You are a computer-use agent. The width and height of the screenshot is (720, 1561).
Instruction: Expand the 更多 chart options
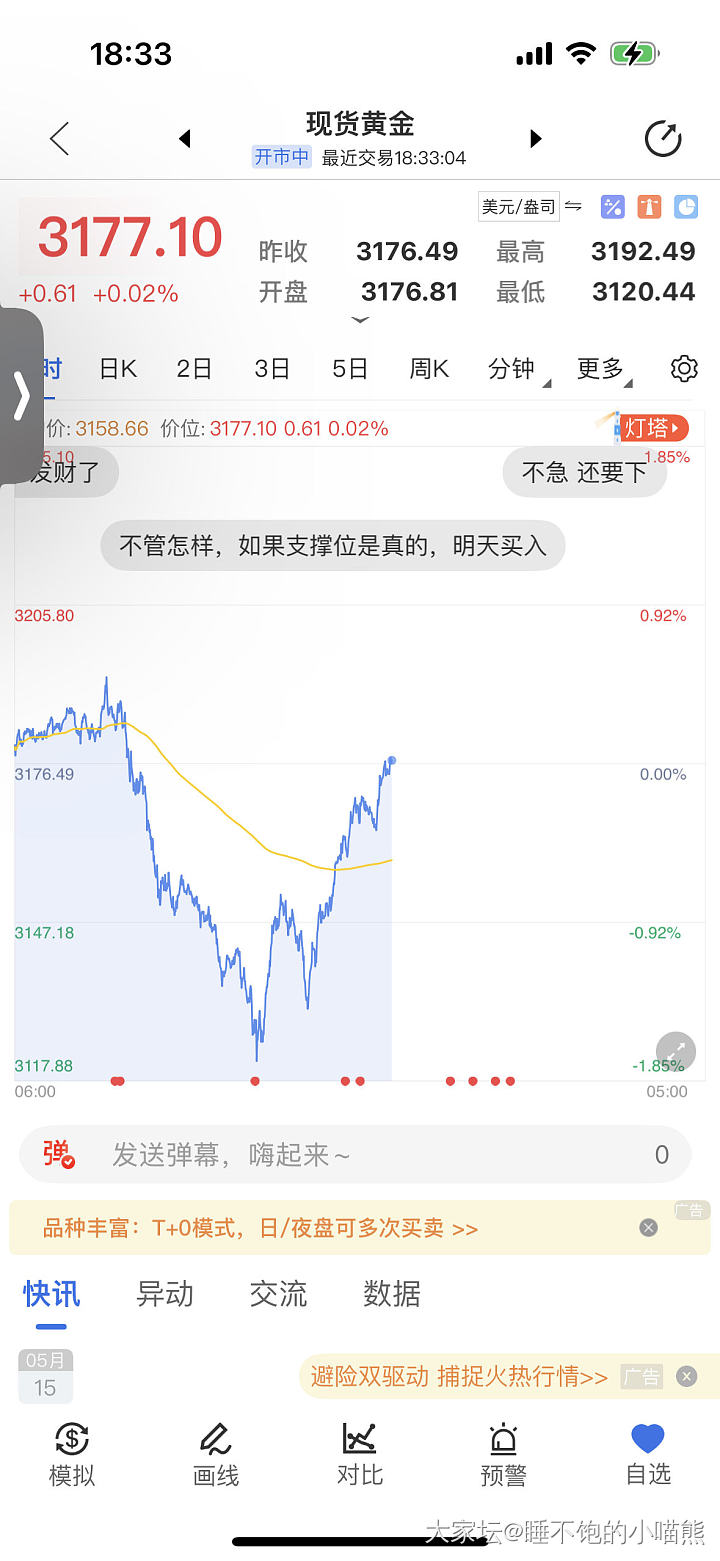[x=602, y=369]
